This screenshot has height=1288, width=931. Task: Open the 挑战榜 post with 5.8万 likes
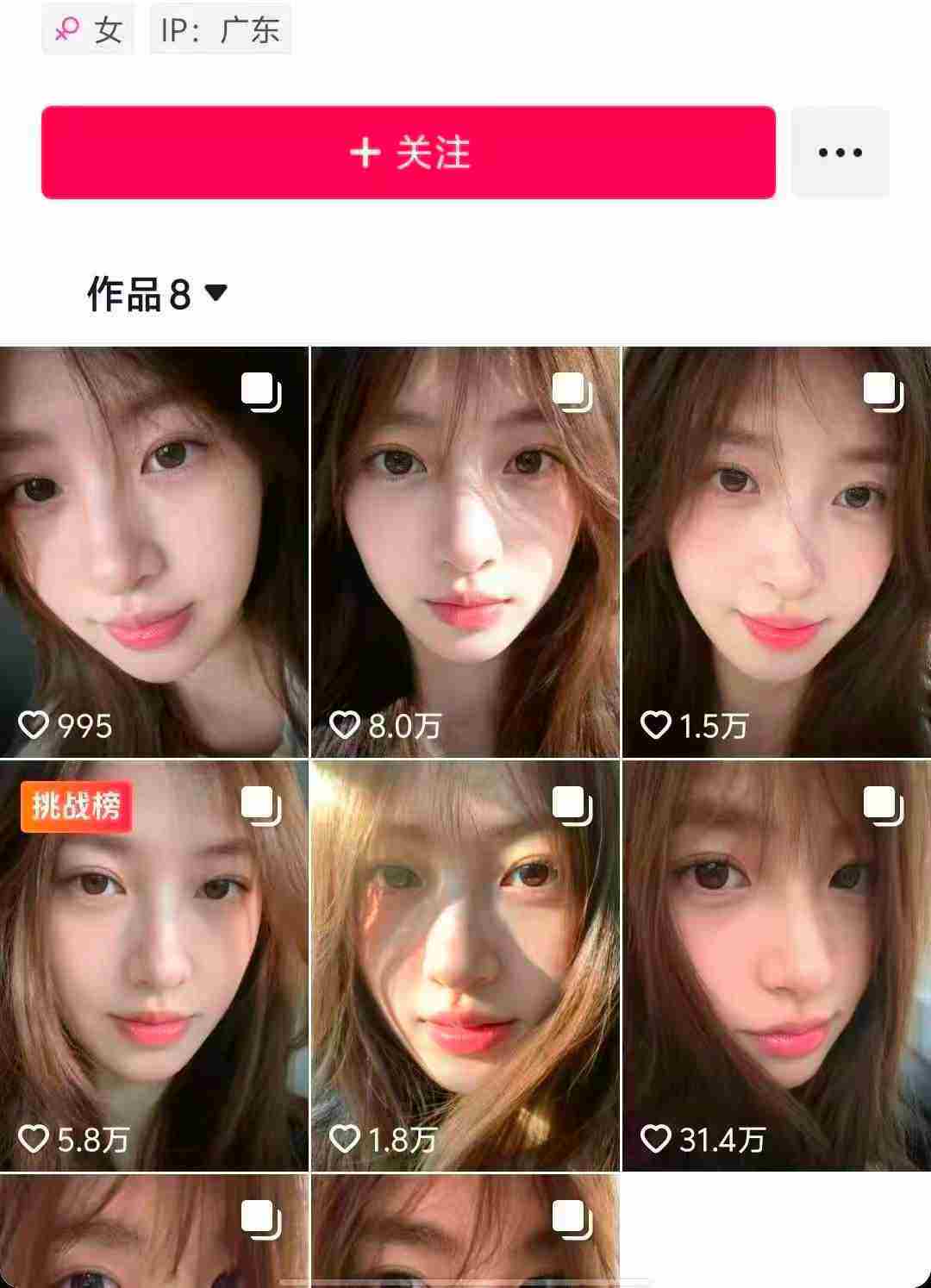pos(153,966)
